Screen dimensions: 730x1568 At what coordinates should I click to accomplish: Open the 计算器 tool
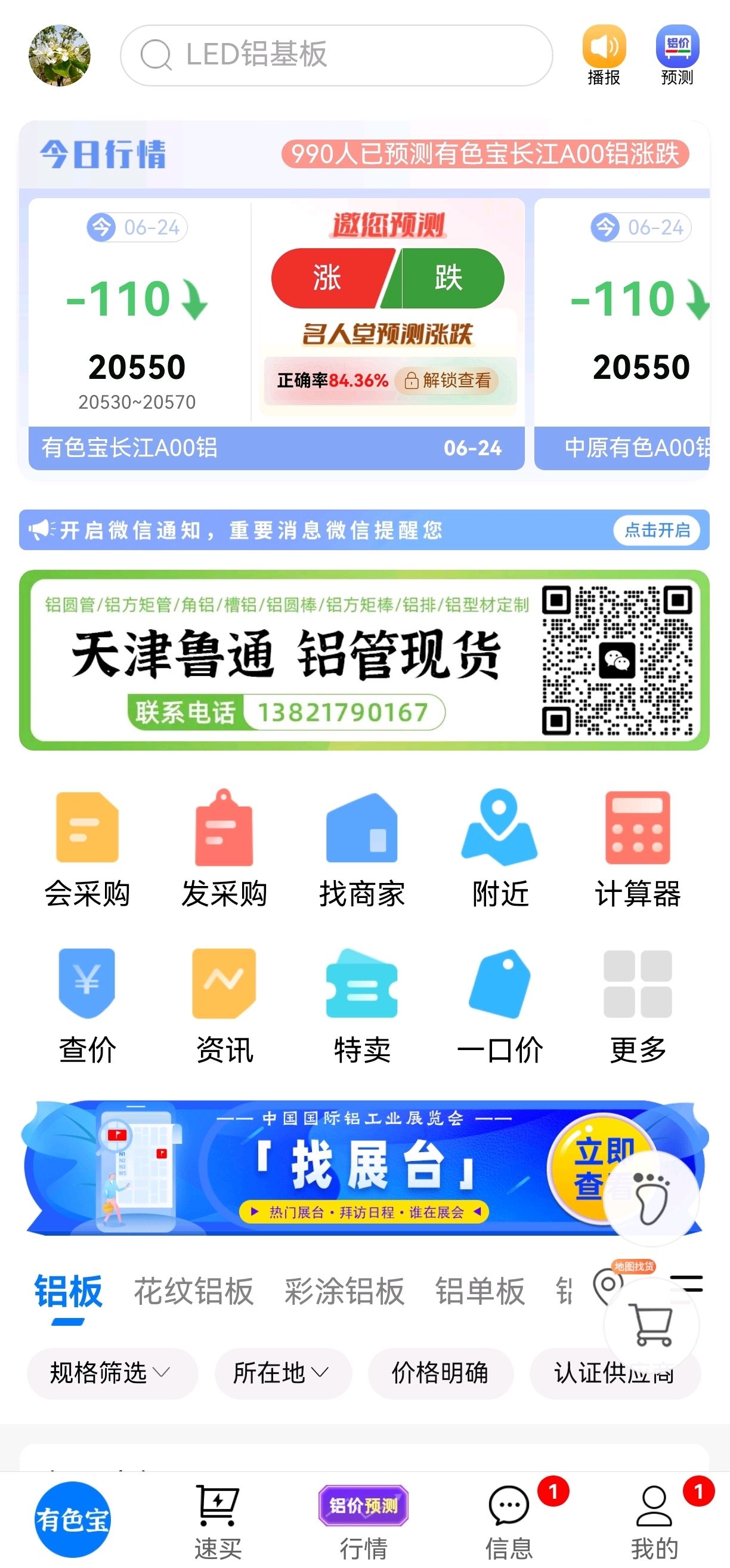click(x=638, y=848)
